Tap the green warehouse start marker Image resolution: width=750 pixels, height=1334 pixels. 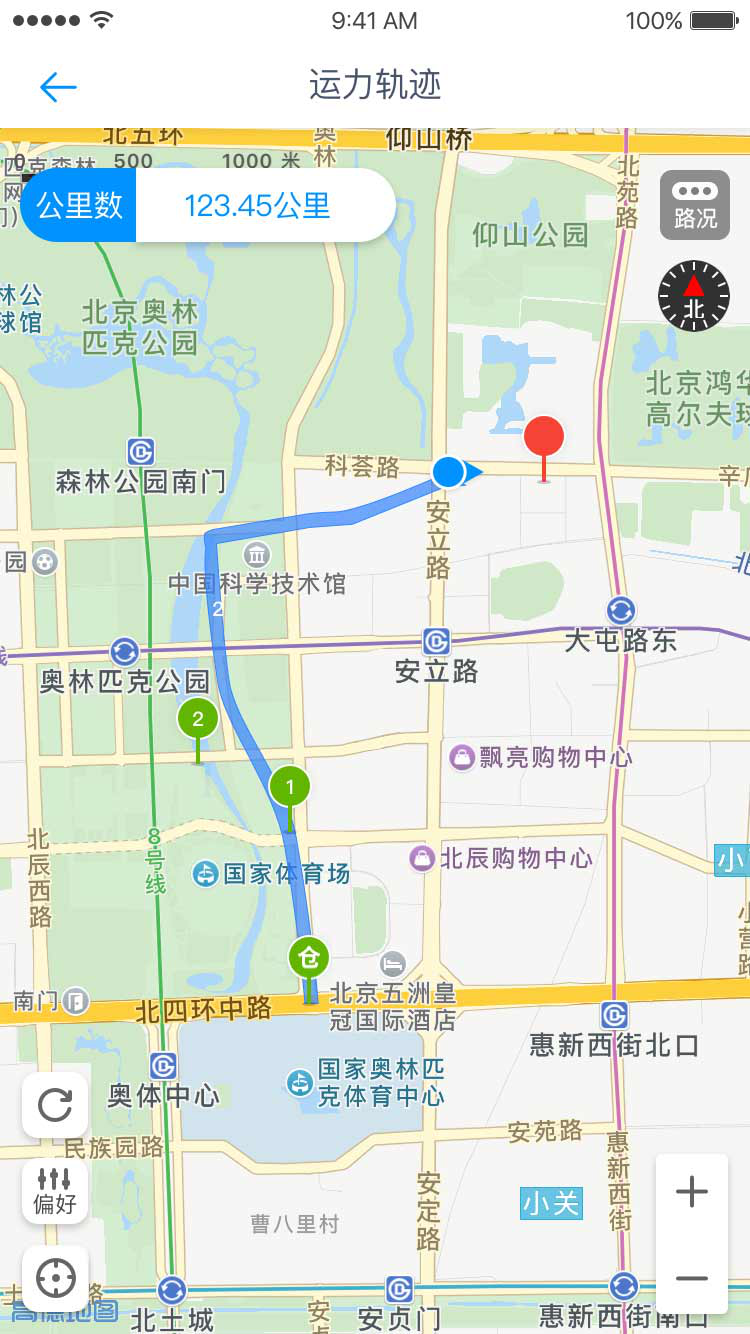[310, 957]
